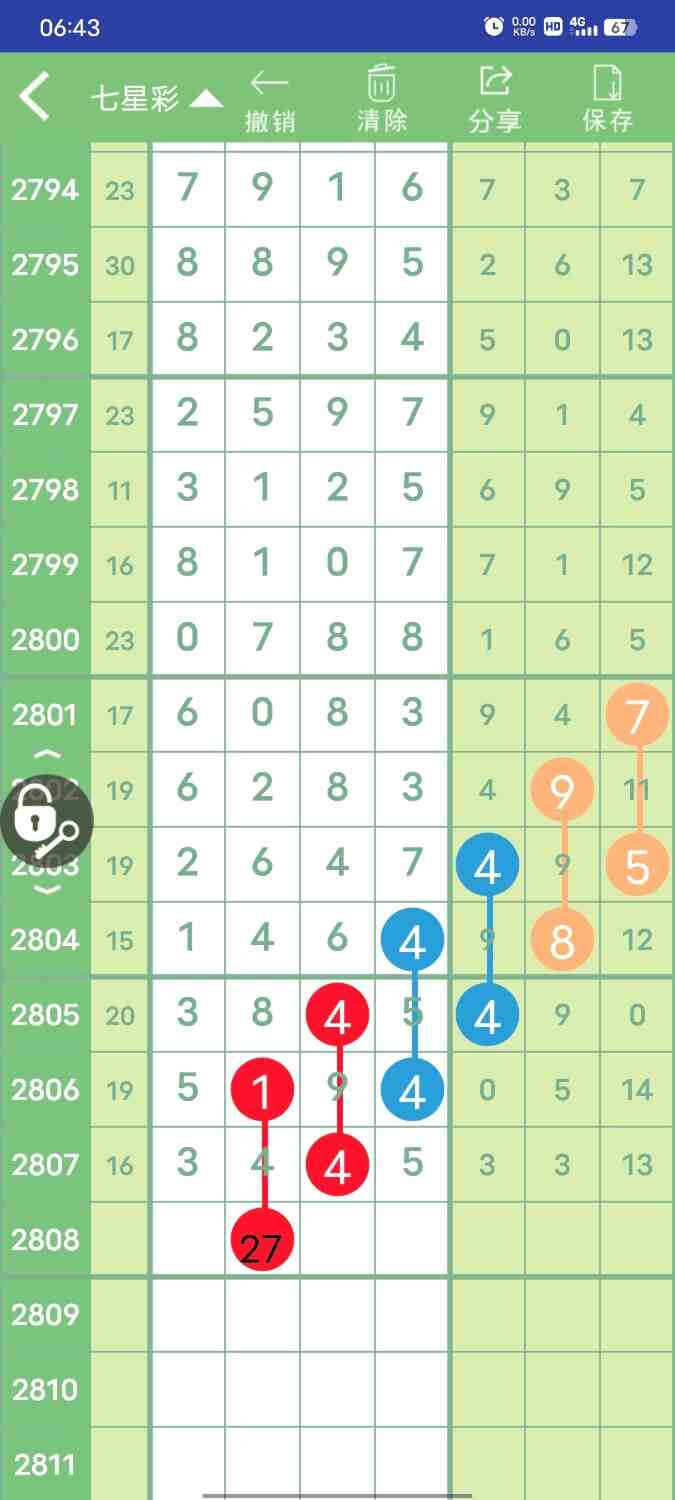This screenshot has height=1500, width=675.
Task: Open the 七星彩 lottery type dropdown
Action: pos(156,99)
